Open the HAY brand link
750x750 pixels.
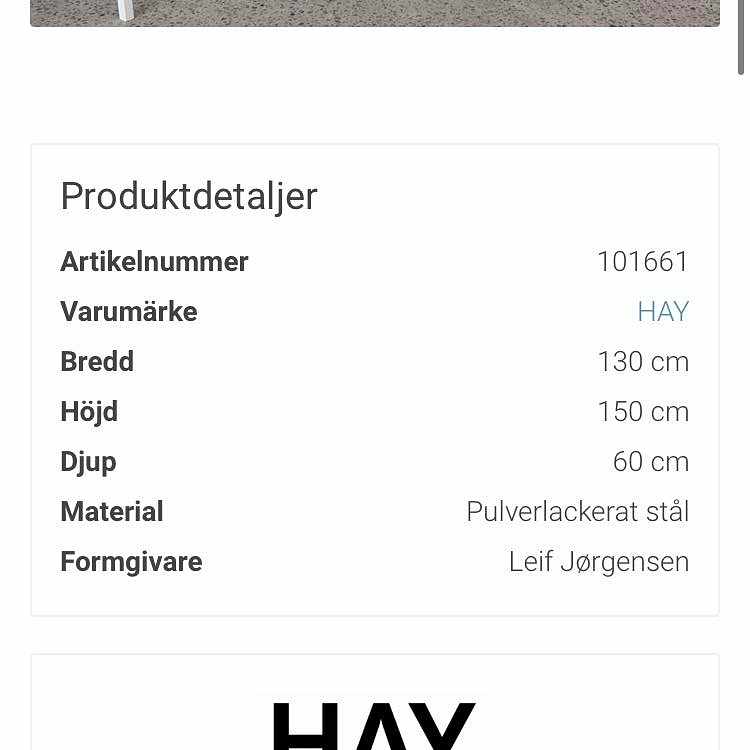pos(662,312)
